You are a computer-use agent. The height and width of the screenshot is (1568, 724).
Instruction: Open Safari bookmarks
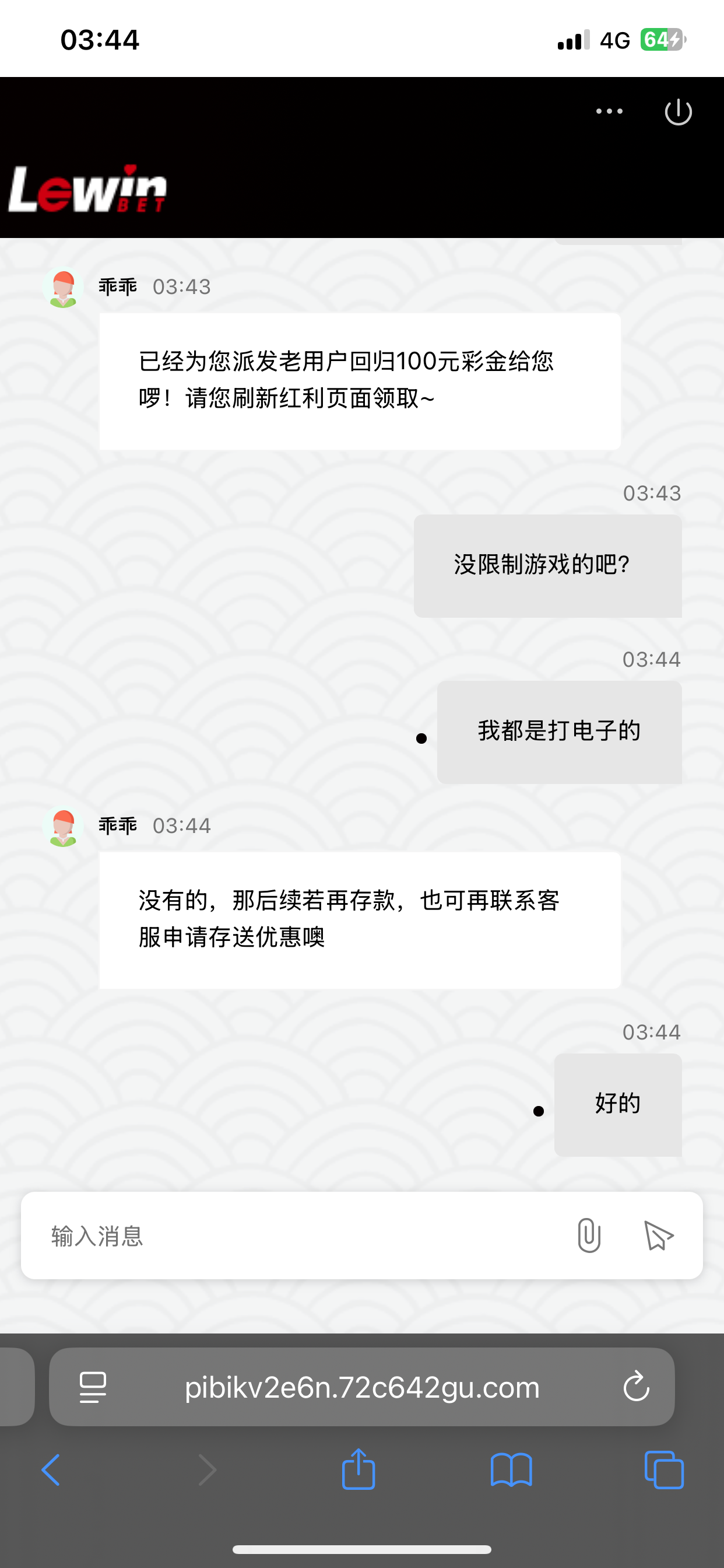(511, 1470)
